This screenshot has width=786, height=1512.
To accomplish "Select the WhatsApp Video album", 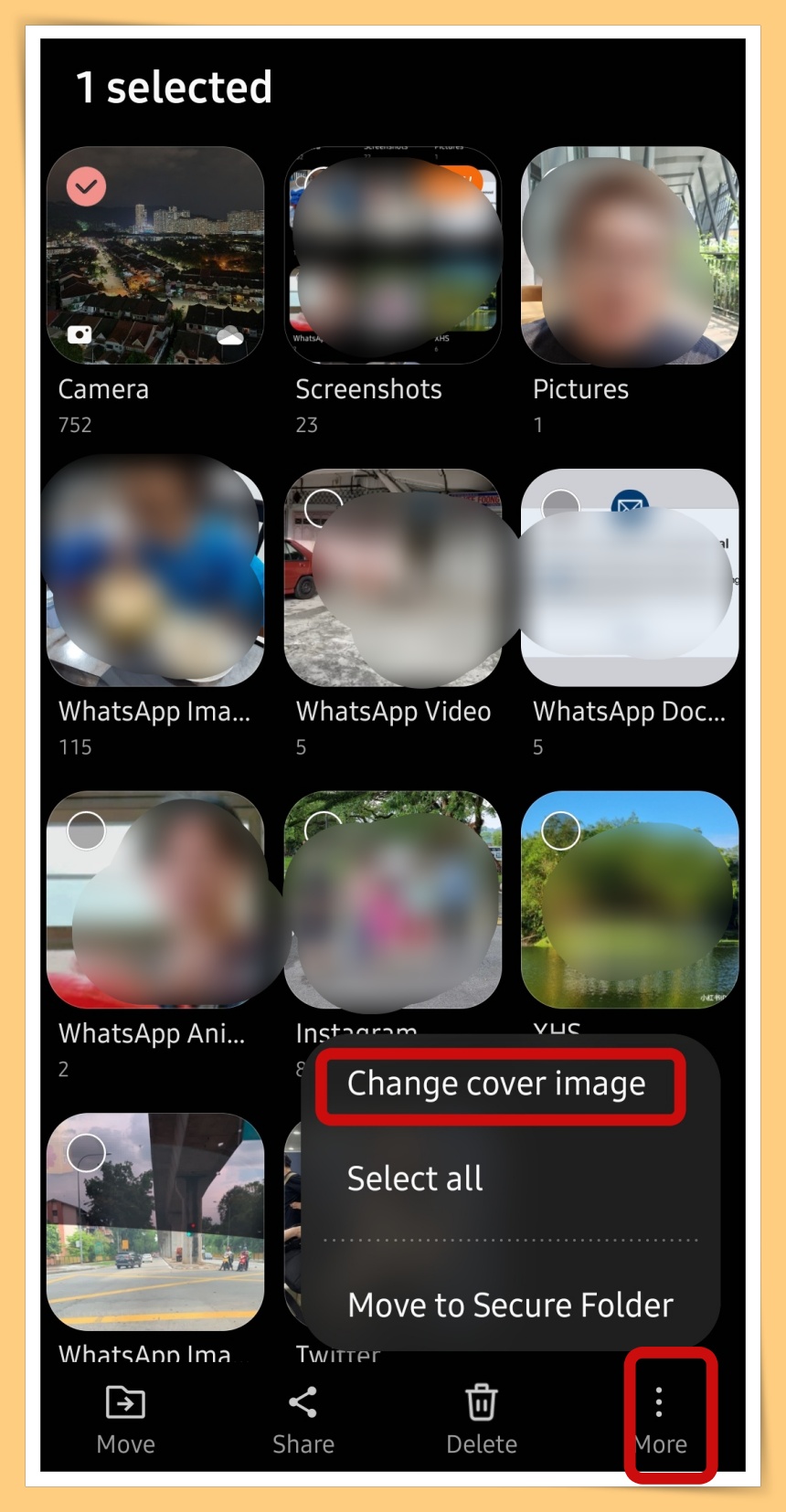I will click(x=322, y=508).
